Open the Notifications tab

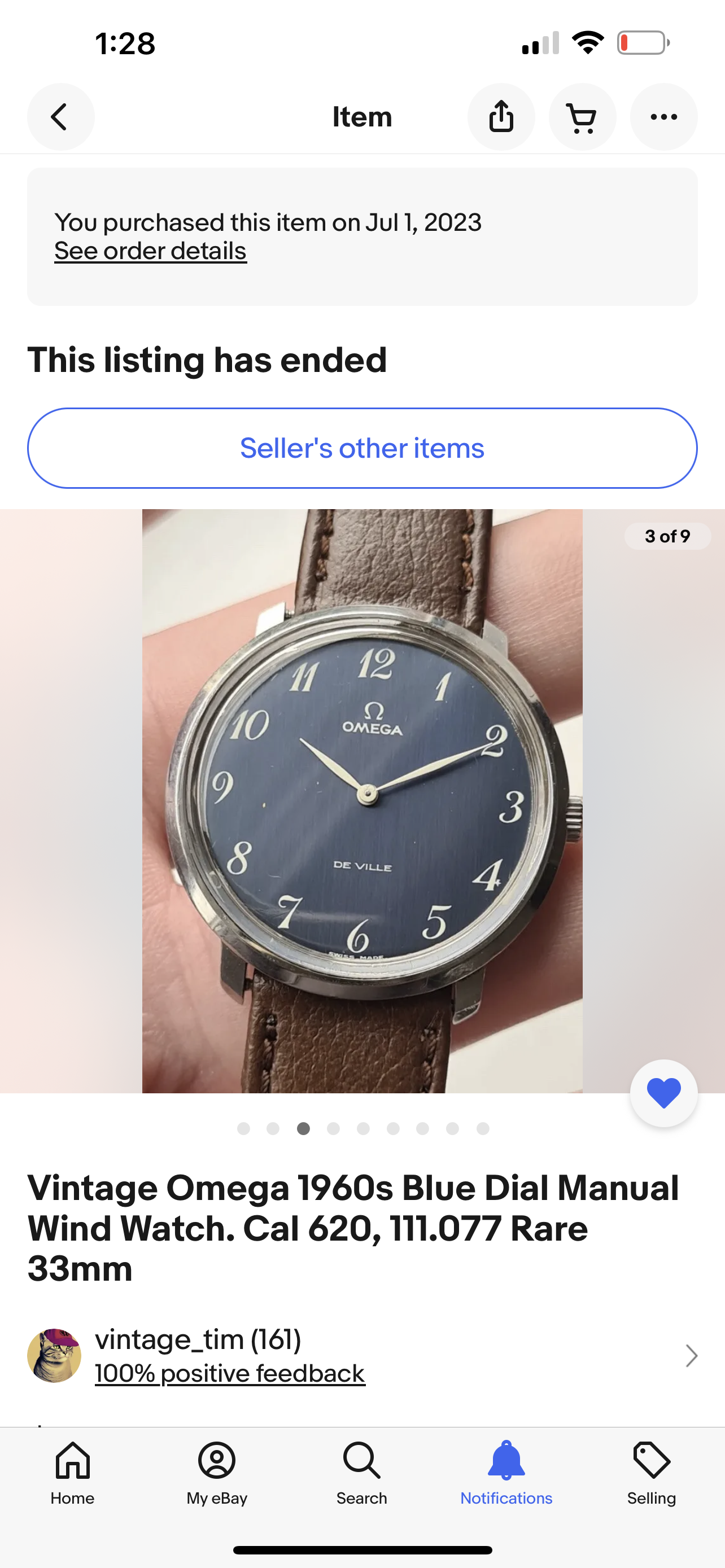pyautogui.click(x=506, y=1472)
